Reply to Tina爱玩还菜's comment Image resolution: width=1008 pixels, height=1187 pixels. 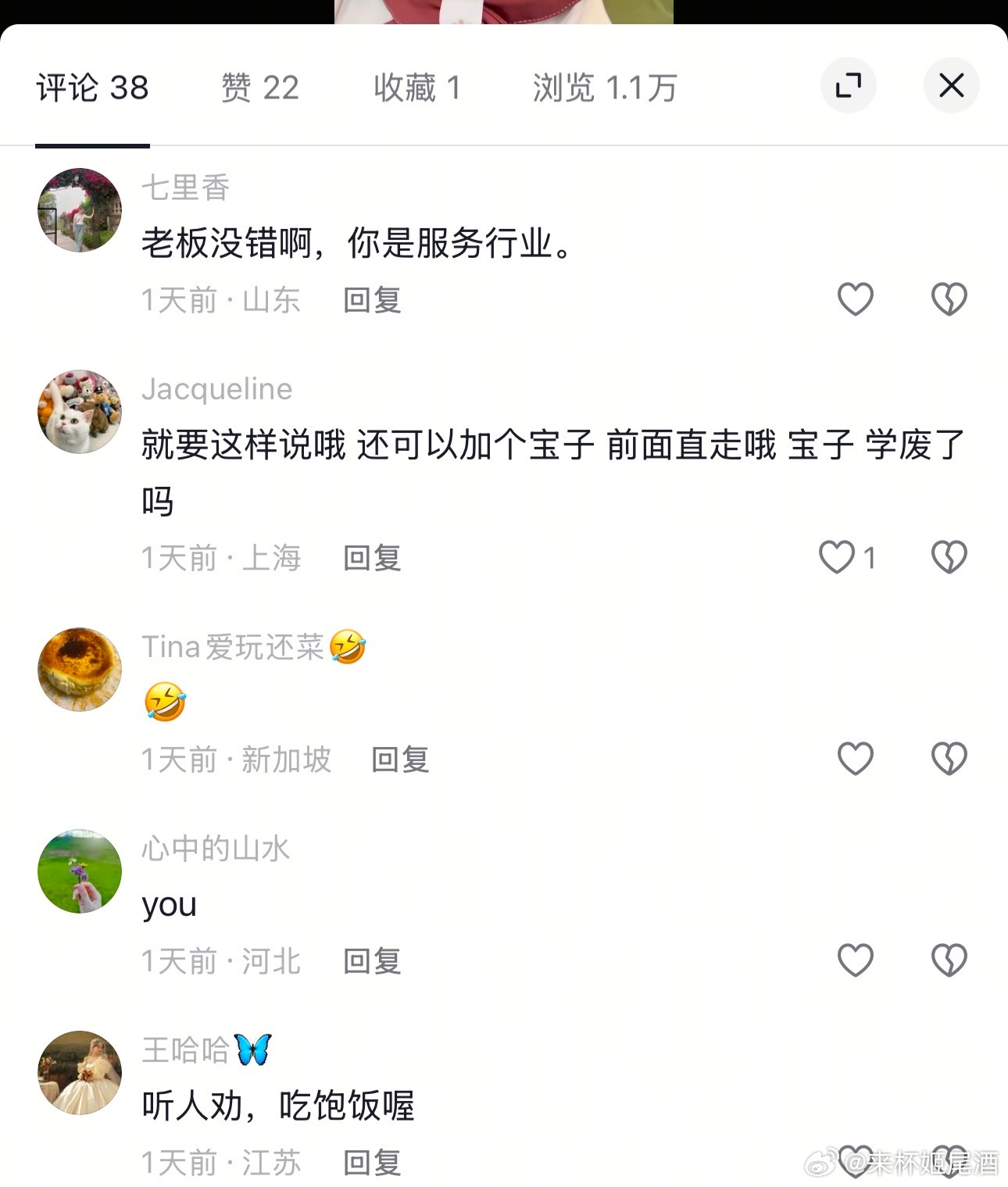[x=400, y=760]
